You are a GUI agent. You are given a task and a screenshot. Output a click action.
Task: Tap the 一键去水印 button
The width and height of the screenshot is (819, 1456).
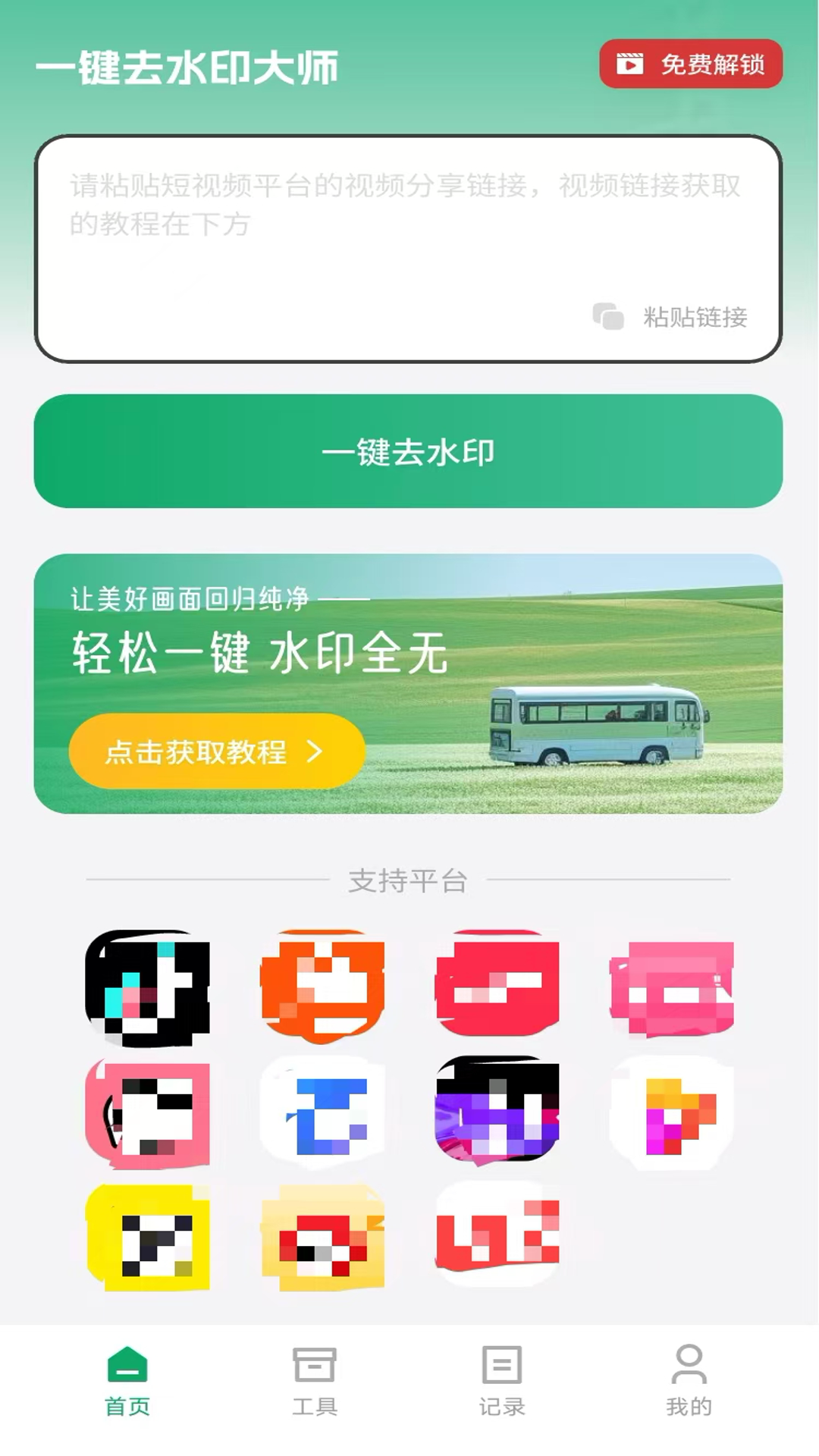click(x=408, y=451)
